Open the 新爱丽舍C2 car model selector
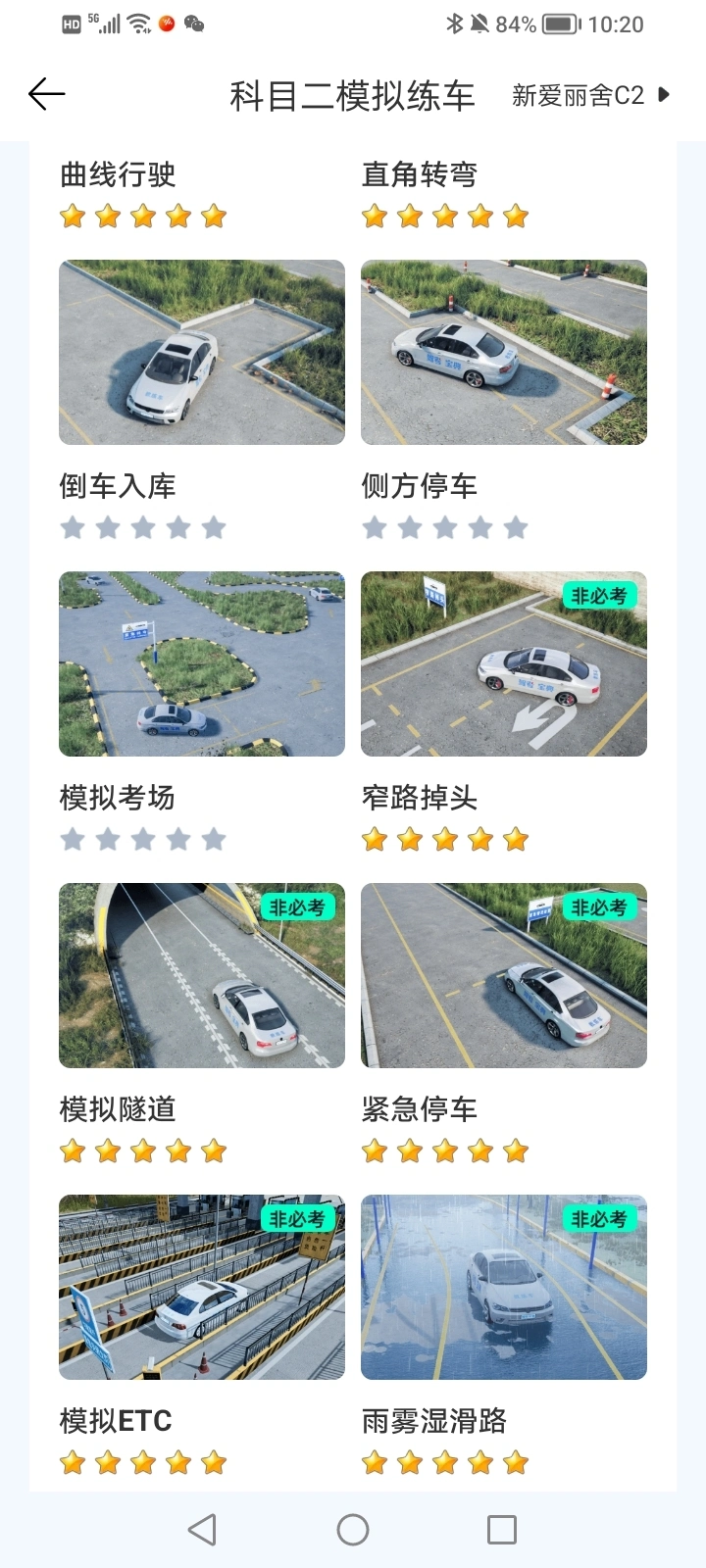 tap(590, 95)
